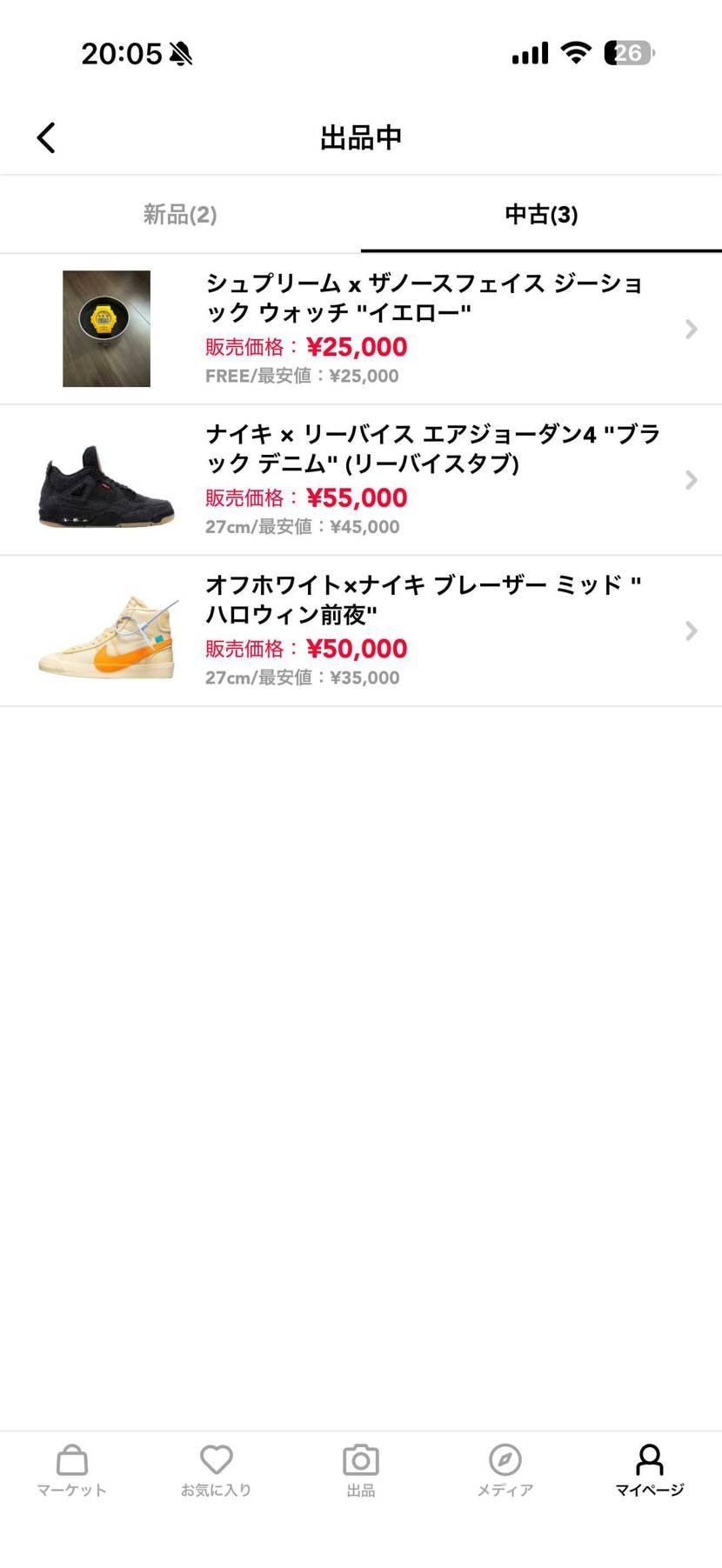This screenshot has width=722, height=1568.
Task: Expand the Supreme G-Shock listing chevron
Action: (691, 329)
